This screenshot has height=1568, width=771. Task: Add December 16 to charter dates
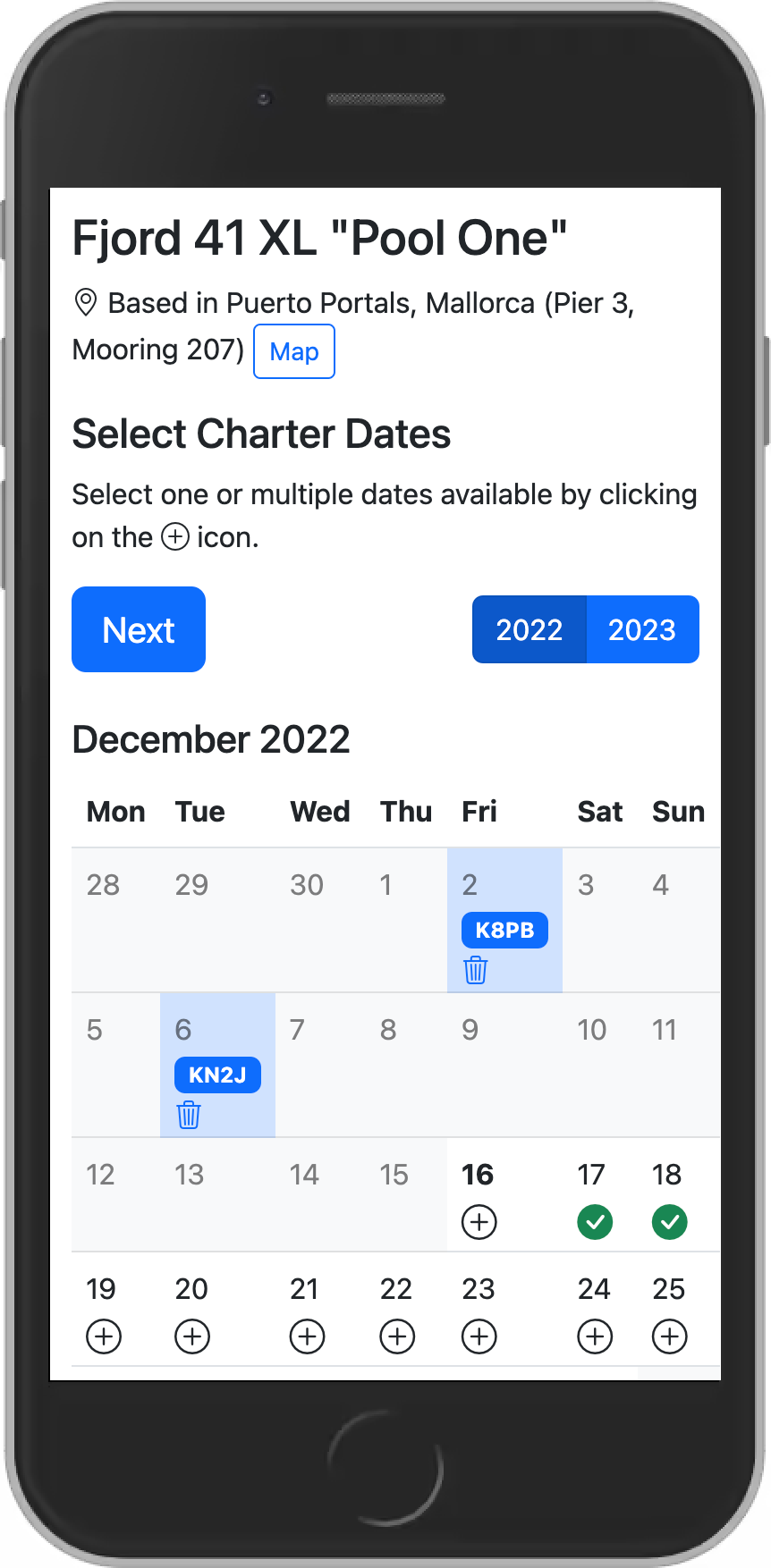479,1222
